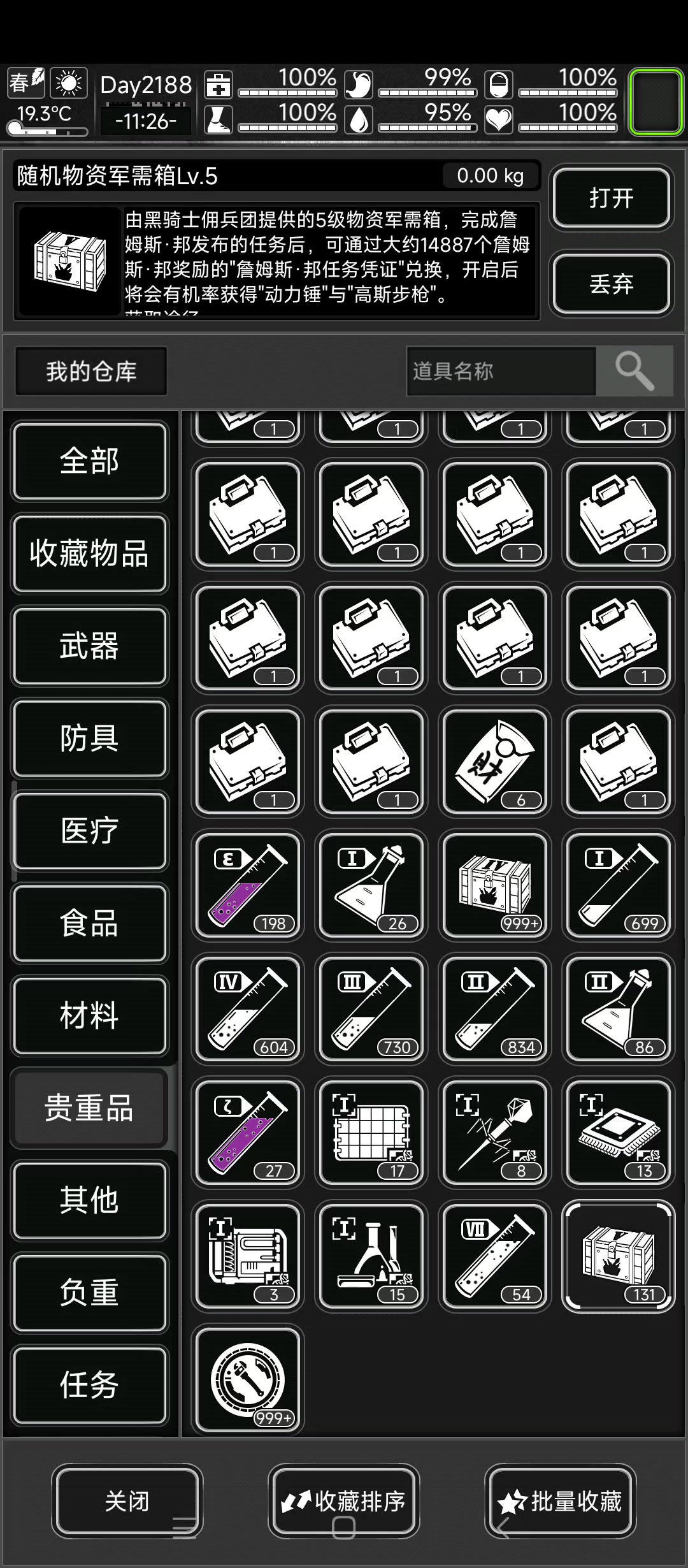
Task: Tap the 打开 button to open the crate
Action: tap(612, 198)
